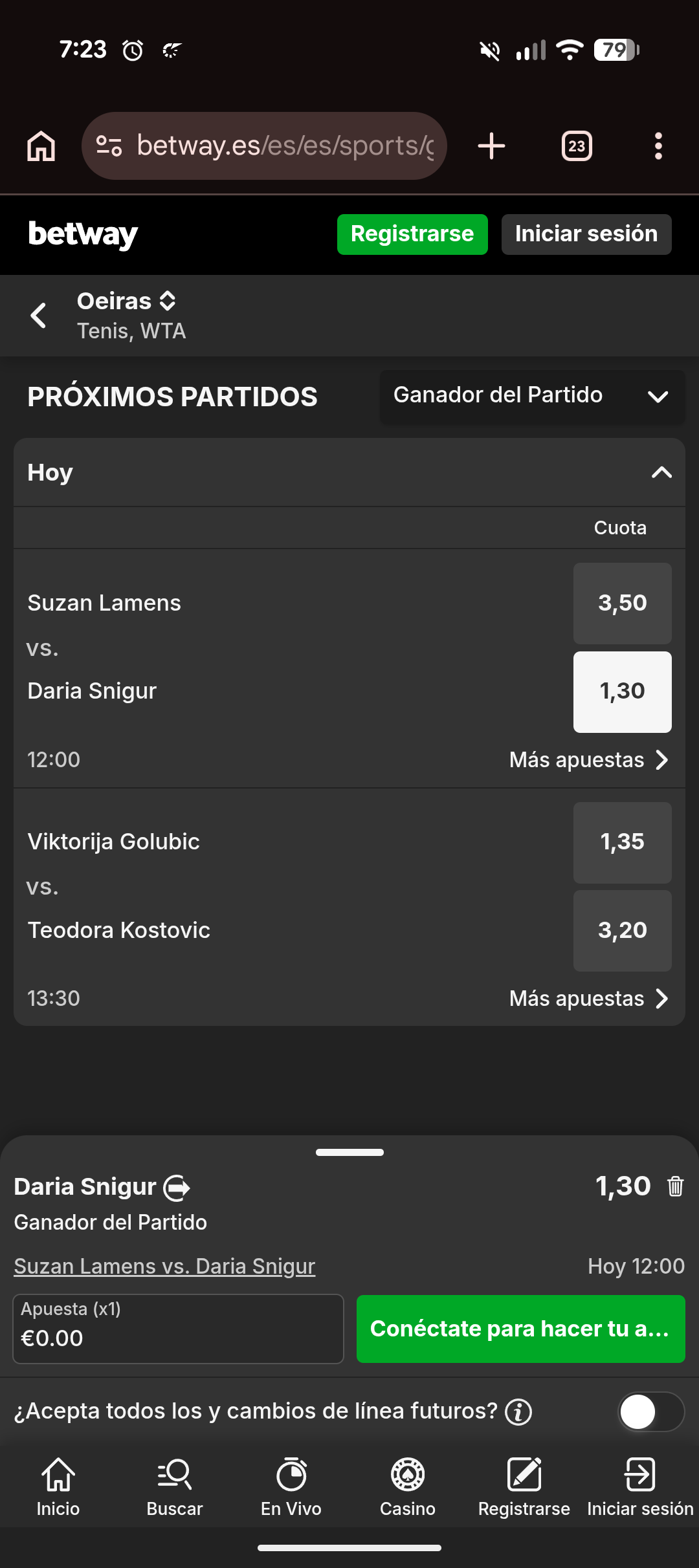The width and height of the screenshot is (699, 1568).
Task: Remove the Daria Snigur bet with the trash icon
Action: pos(675,1186)
